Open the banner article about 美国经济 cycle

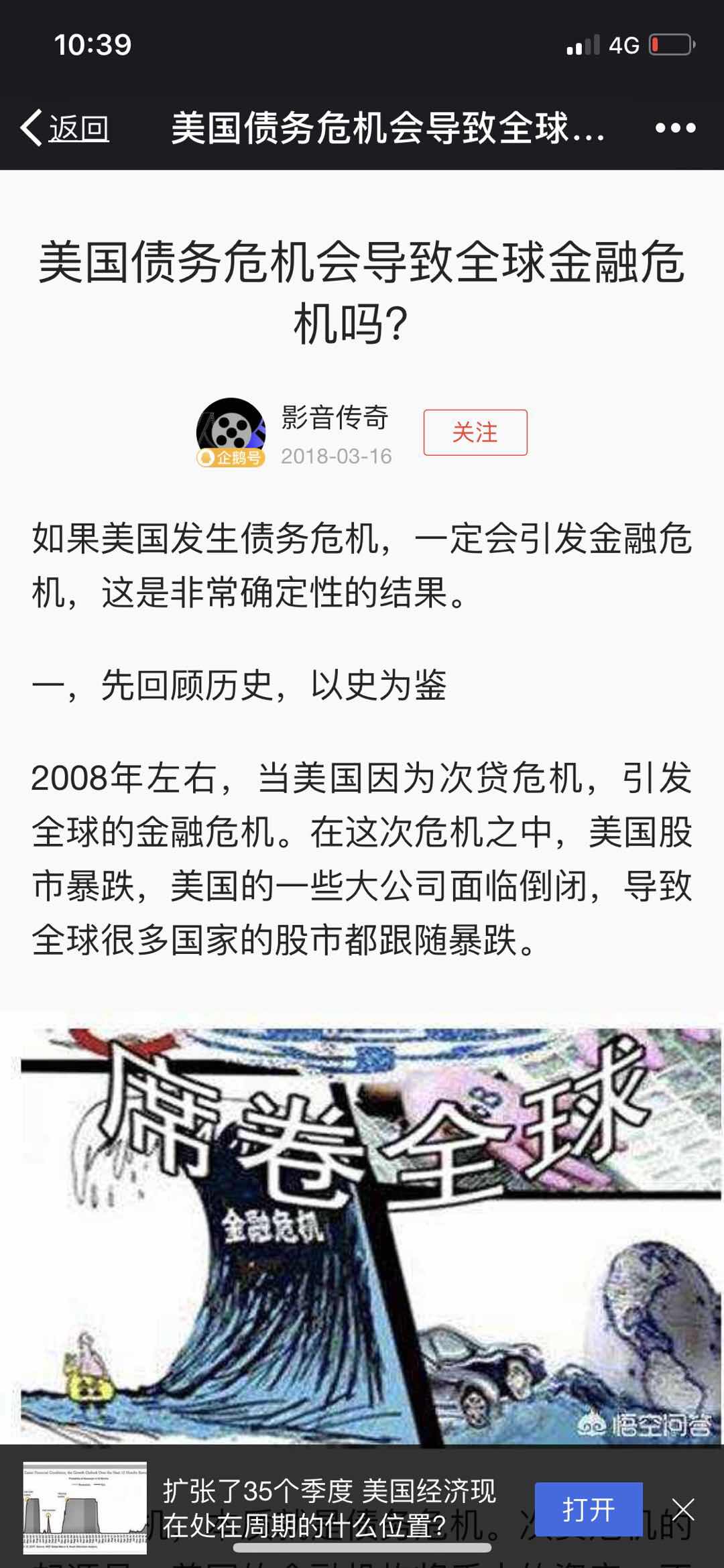point(328,1510)
